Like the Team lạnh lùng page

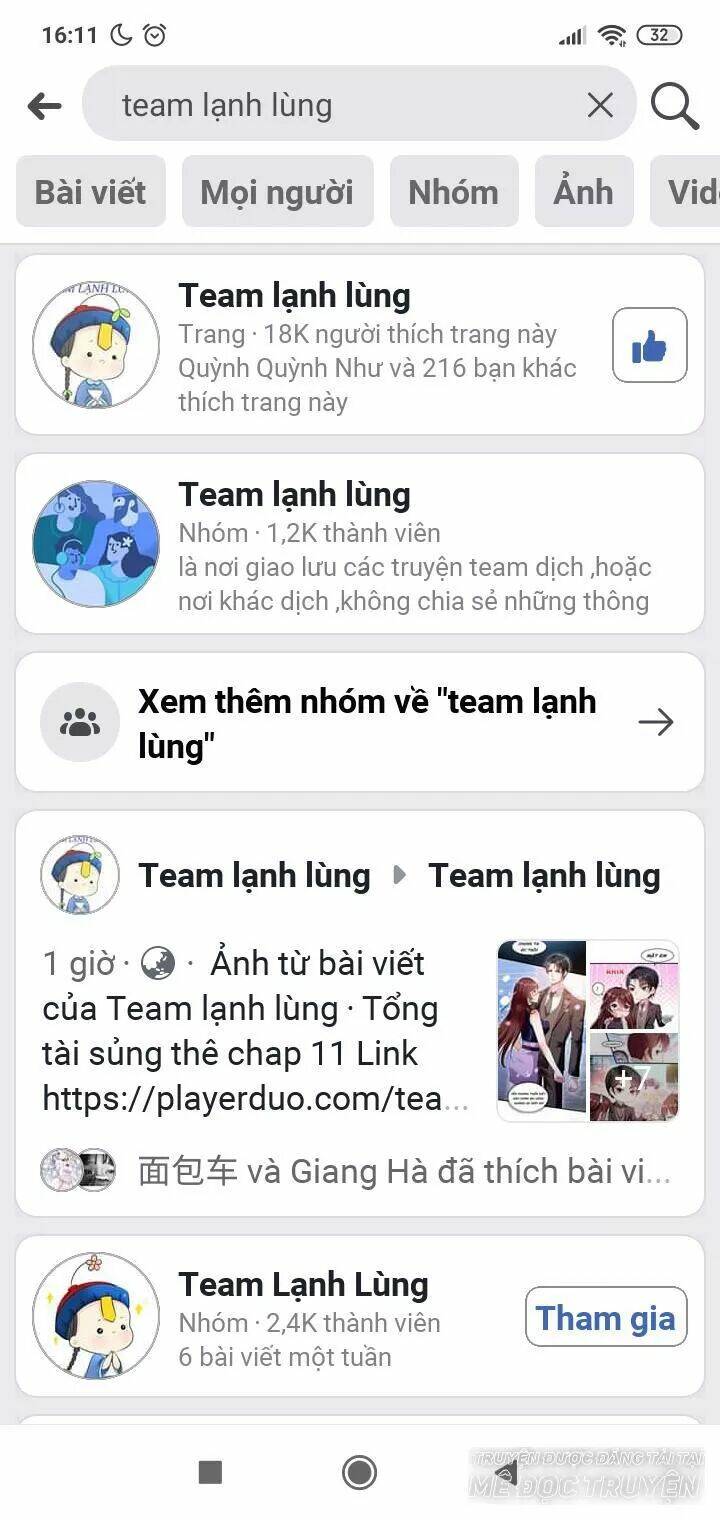click(648, 344)
